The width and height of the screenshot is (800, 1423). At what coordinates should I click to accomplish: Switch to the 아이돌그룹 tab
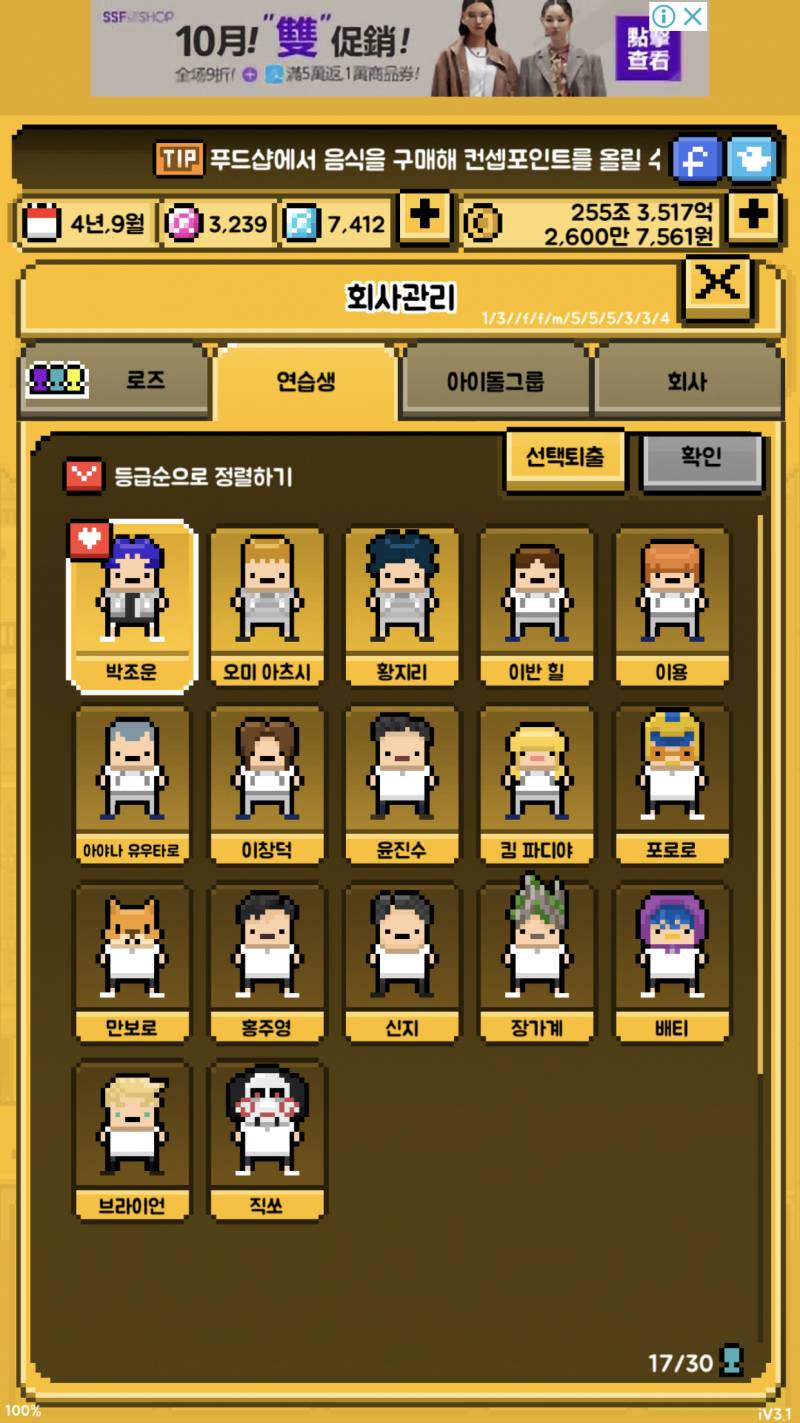[x=495, y=381]
